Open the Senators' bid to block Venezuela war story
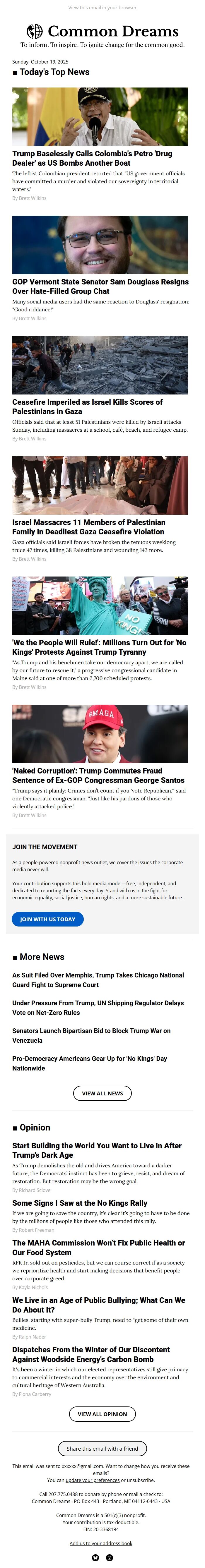Image resolution: width=205 pixels, height=1568 pixels. (91, 1035)
